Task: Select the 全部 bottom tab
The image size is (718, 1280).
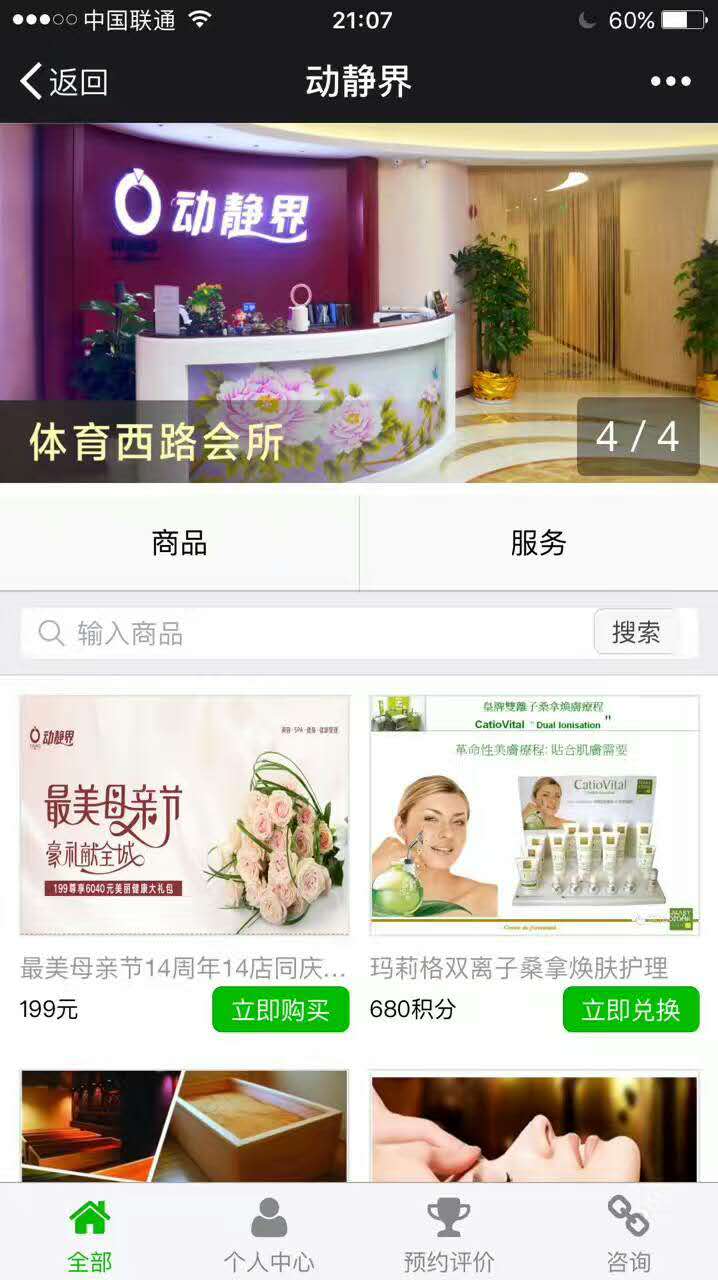Action: pos(90,1236)
